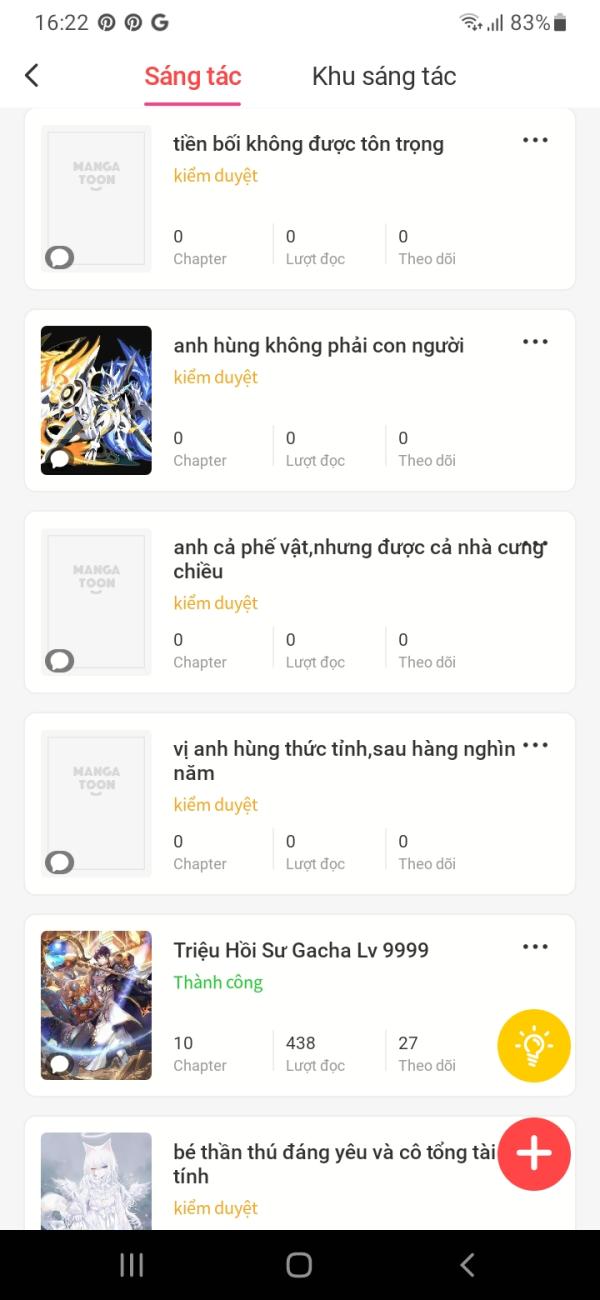
Task: Open options for Triệu Hồi Sư Gacha Lv 9999
Action: 535,947
